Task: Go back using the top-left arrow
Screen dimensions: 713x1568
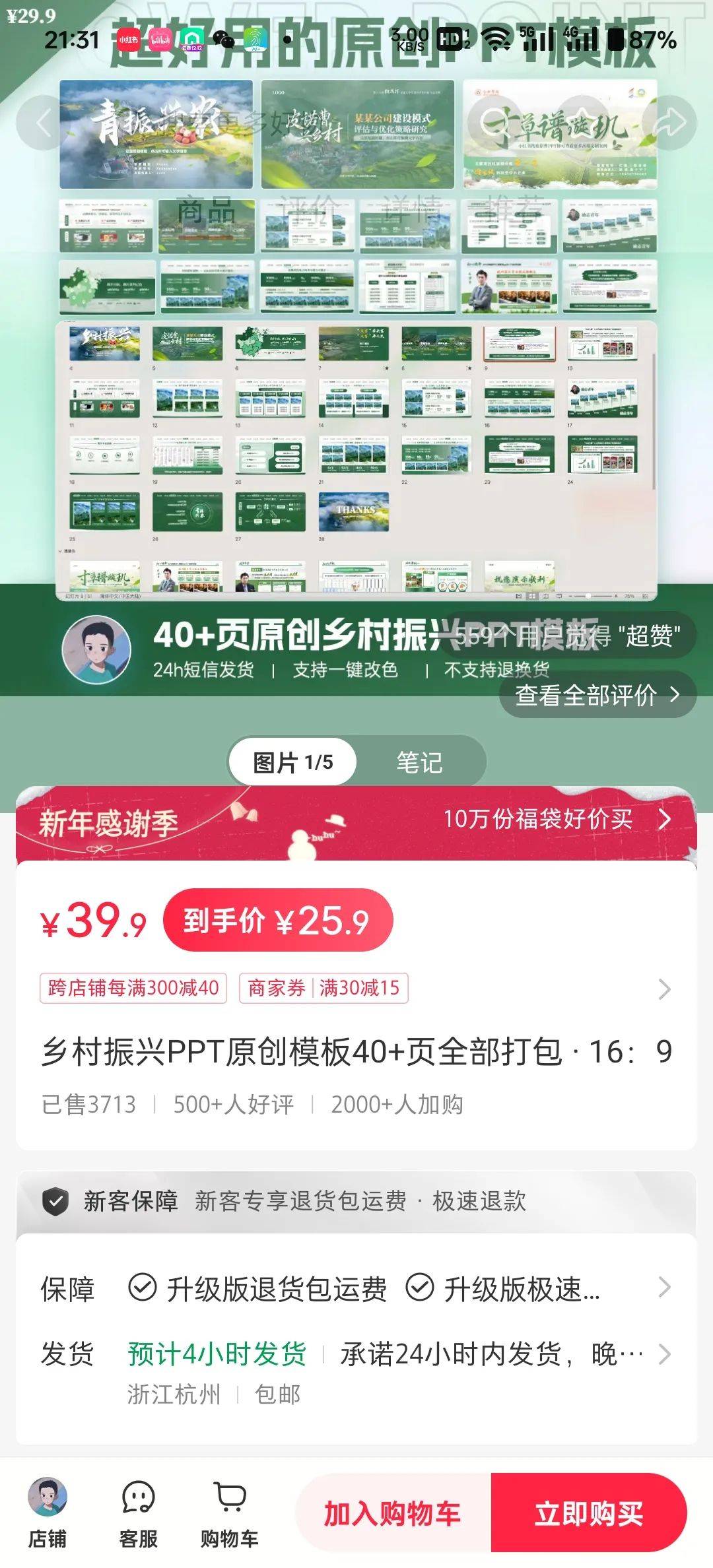Action: [x=44, y=123]
